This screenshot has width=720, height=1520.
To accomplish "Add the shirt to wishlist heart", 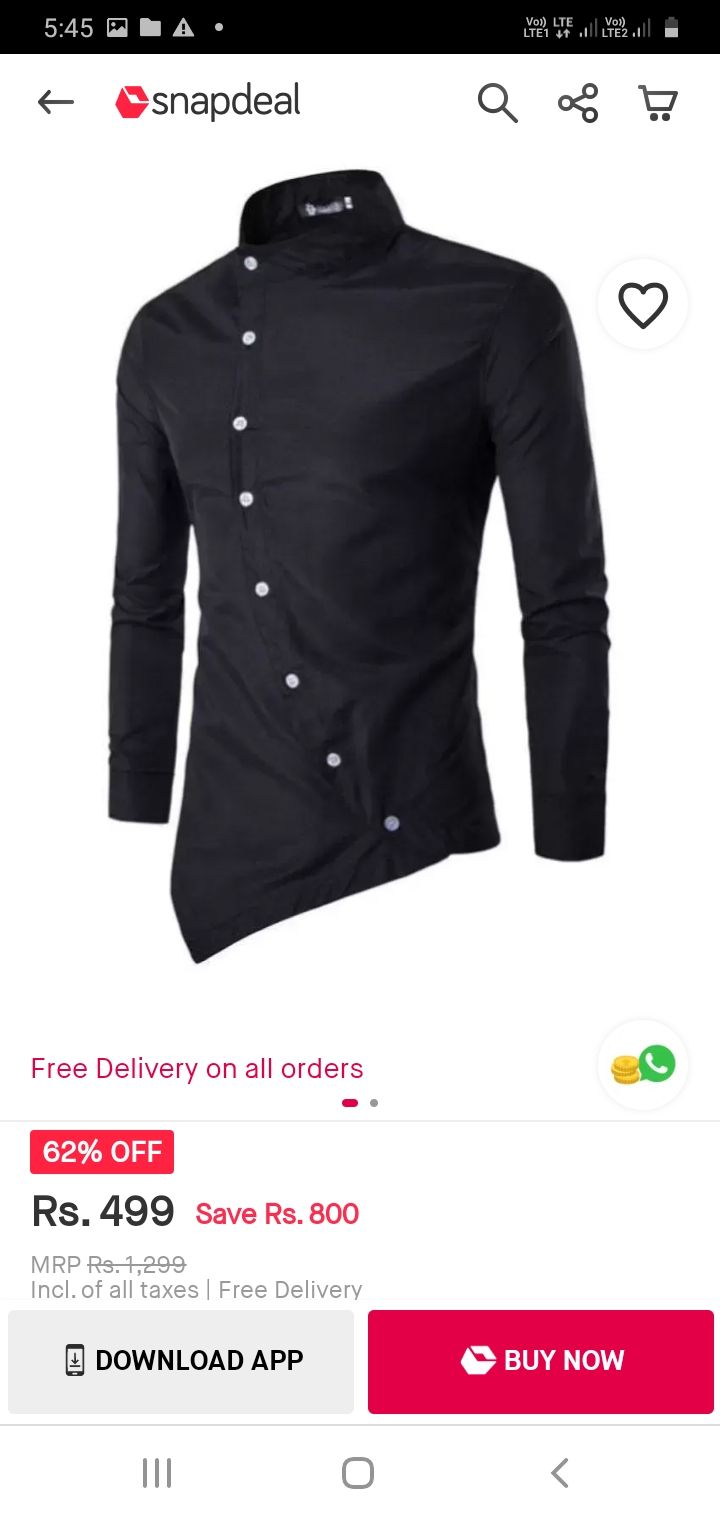I will click(642, 305).
